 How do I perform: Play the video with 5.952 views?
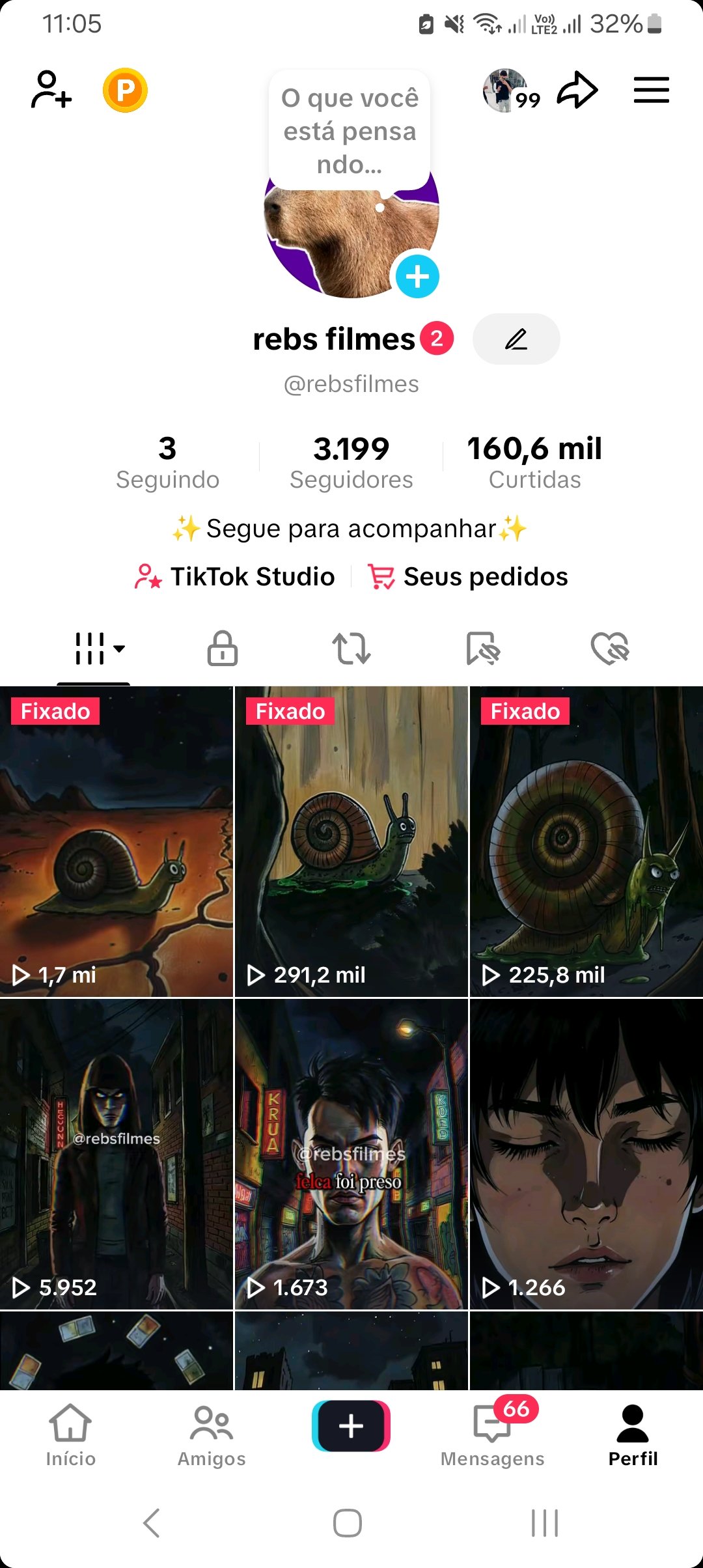coord(117,1154)
